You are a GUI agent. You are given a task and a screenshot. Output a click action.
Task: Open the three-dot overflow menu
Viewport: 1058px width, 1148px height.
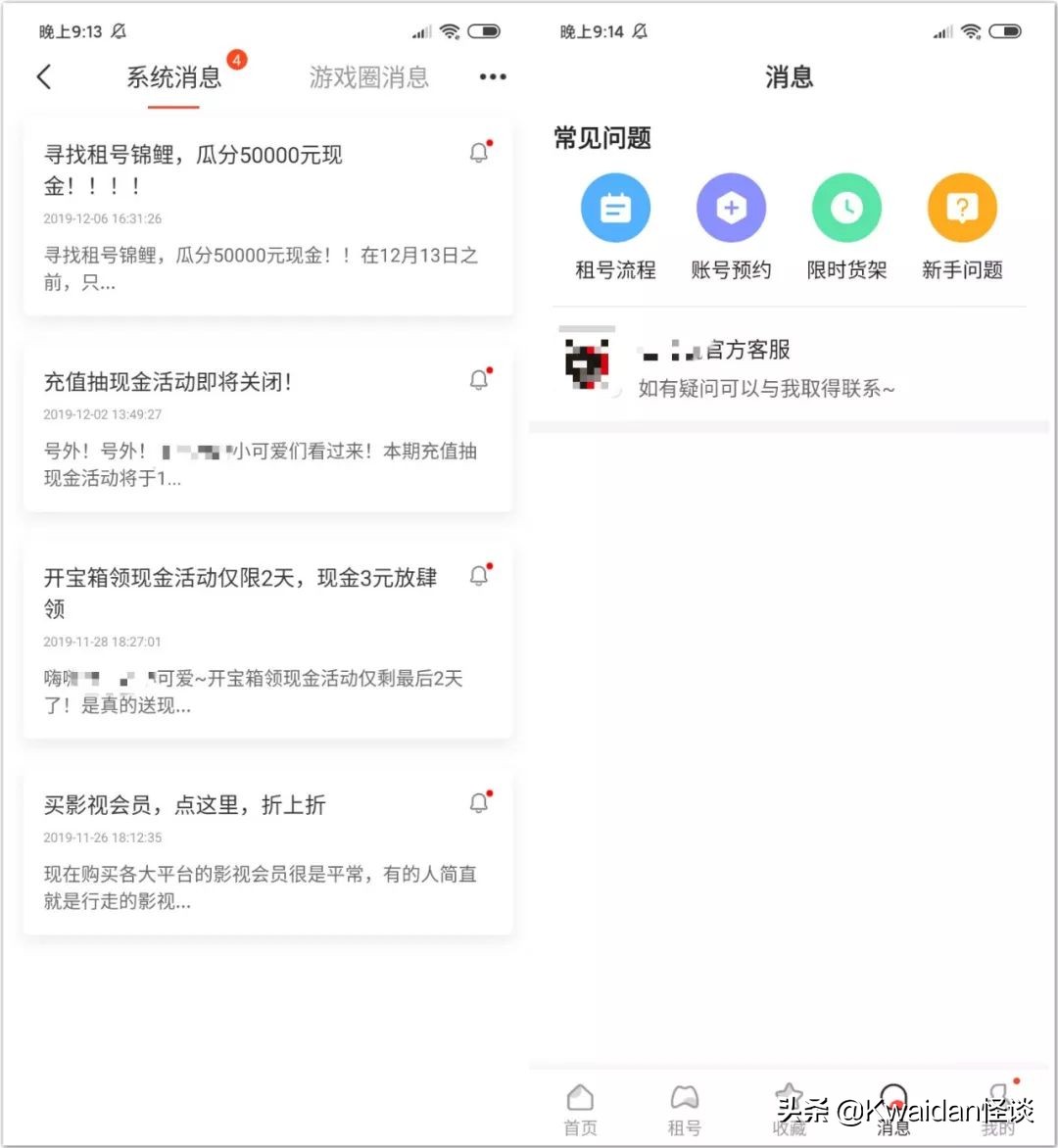tap(492, 76)
